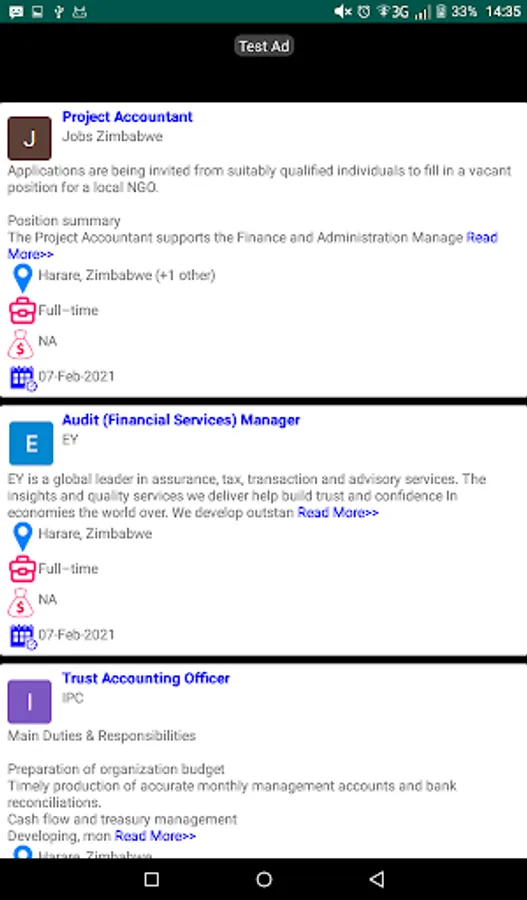Open the Project Accountant job title

pyautogui.click(x=127, y=117)
